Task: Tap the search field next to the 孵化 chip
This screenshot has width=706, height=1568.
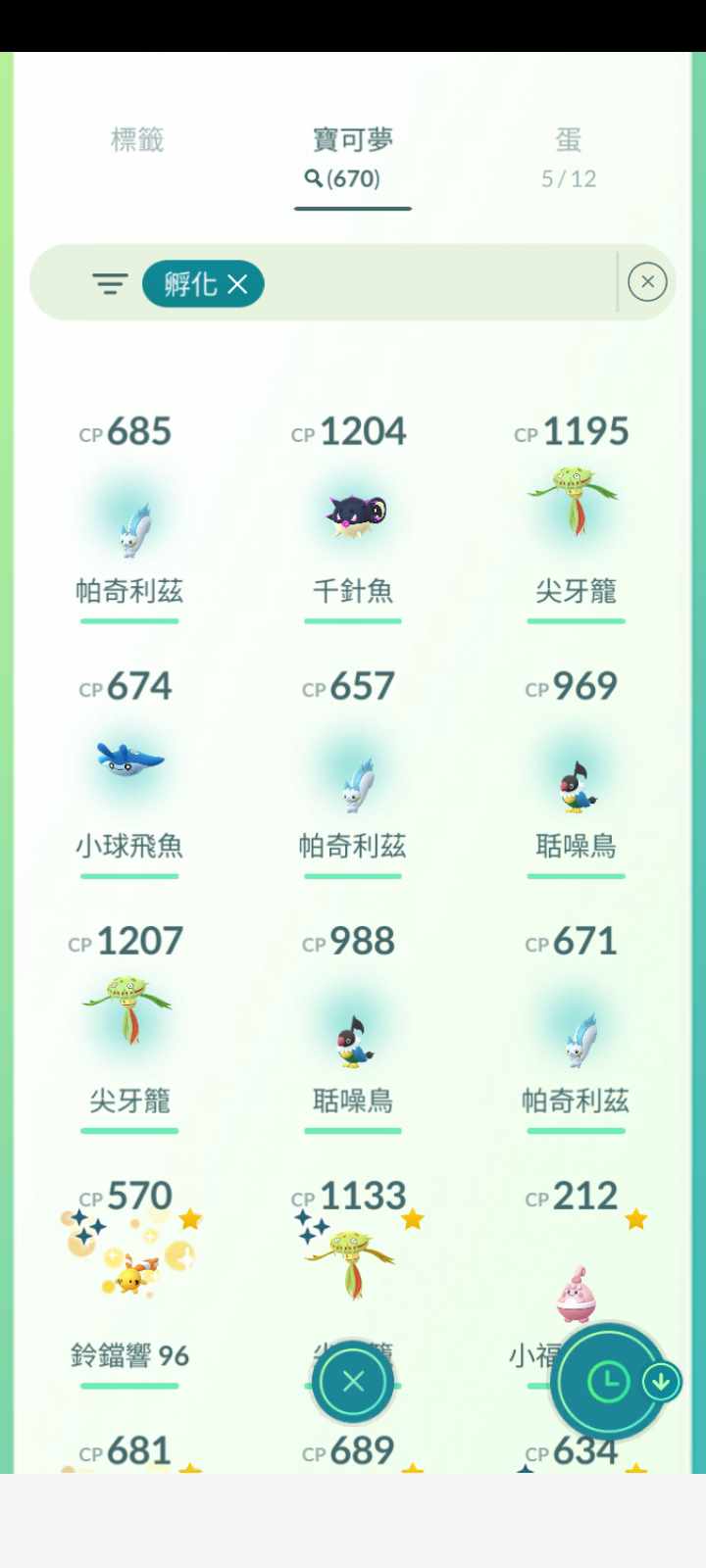Action: pos(441,284)
